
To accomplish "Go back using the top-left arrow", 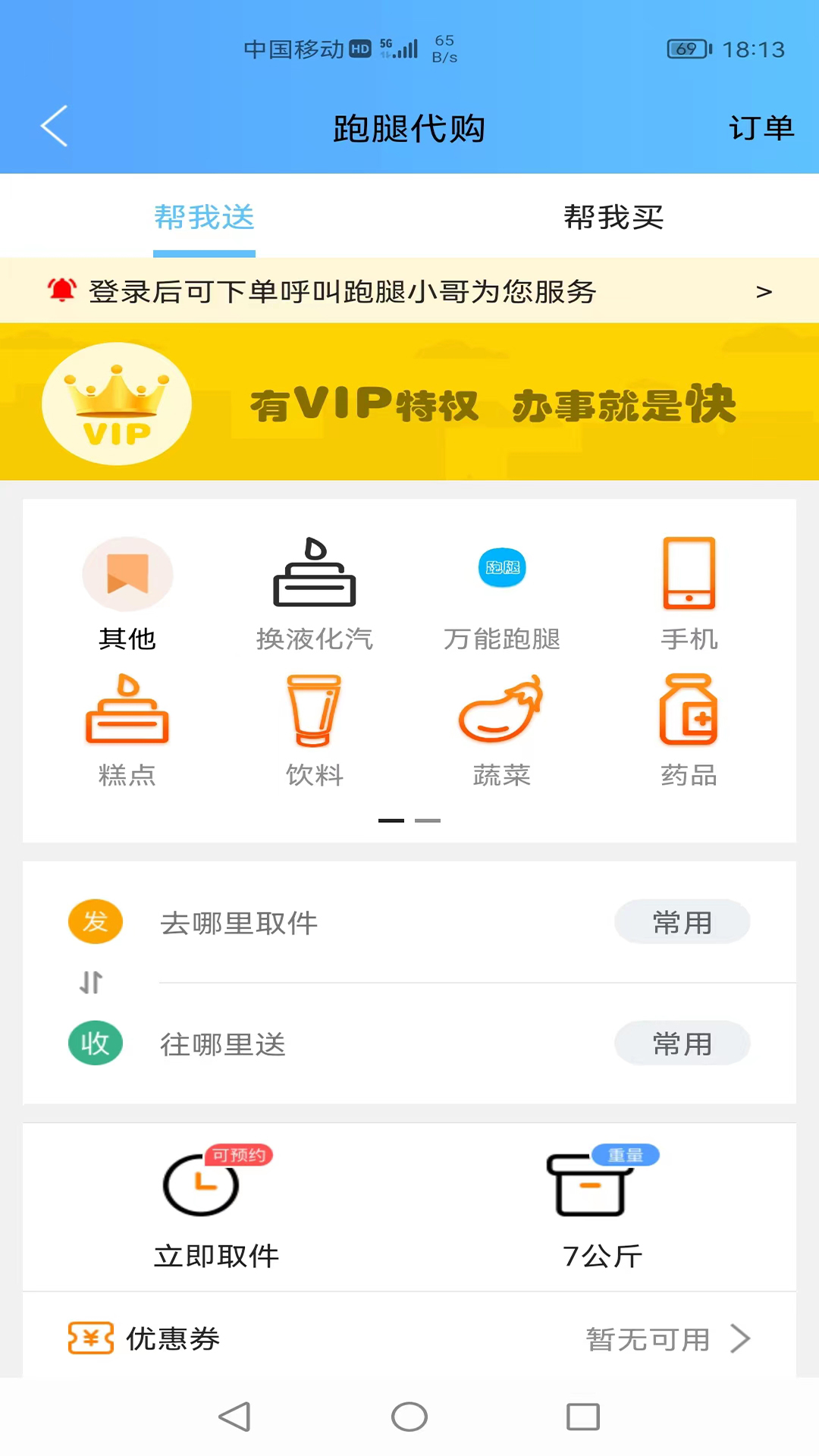I will pyautogui.click(x=54, y=126).
